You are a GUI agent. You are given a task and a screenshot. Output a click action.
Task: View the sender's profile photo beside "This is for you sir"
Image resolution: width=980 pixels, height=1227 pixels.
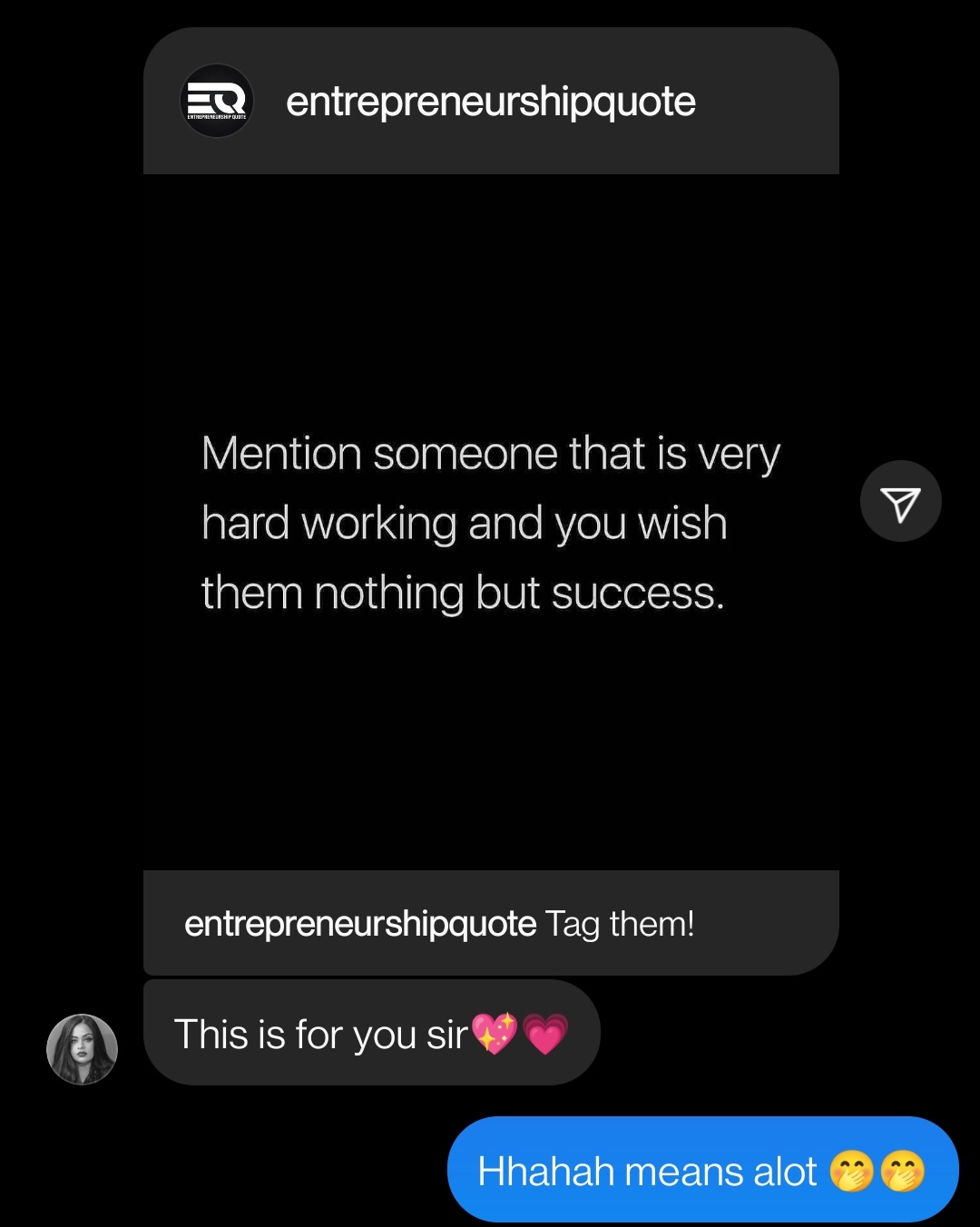point(82,1049)
